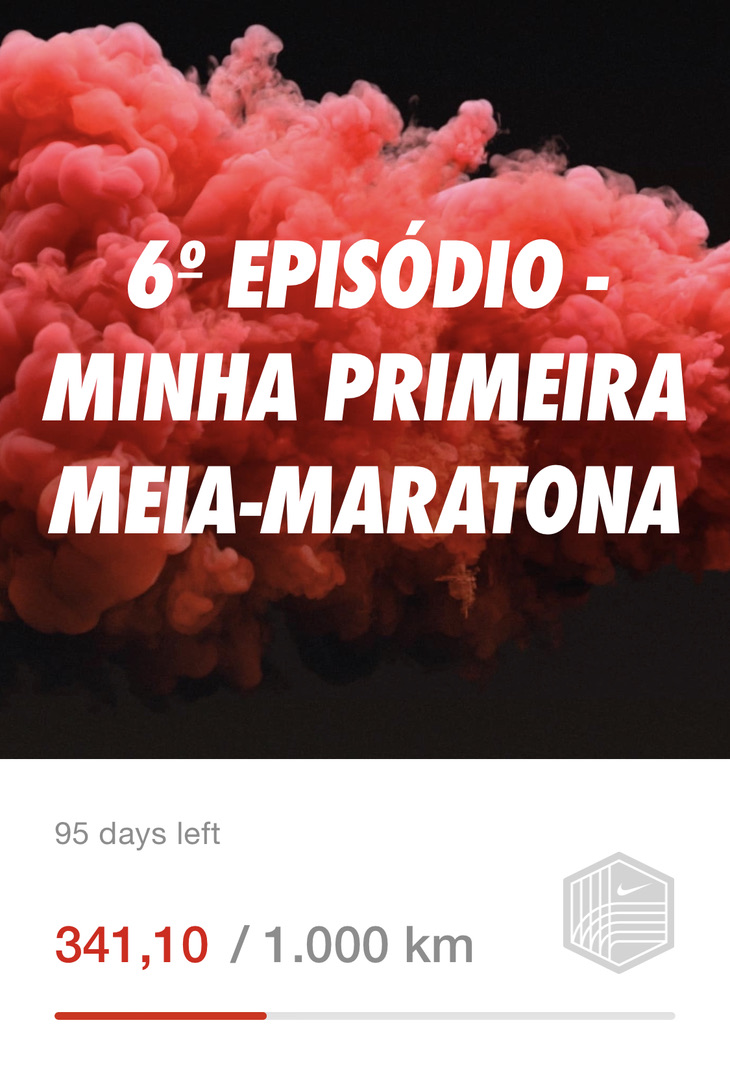Open the Minha Primeira Meia-Maratona challenge card
Viewport: 730px width, 1075px height.
[365, 400]
